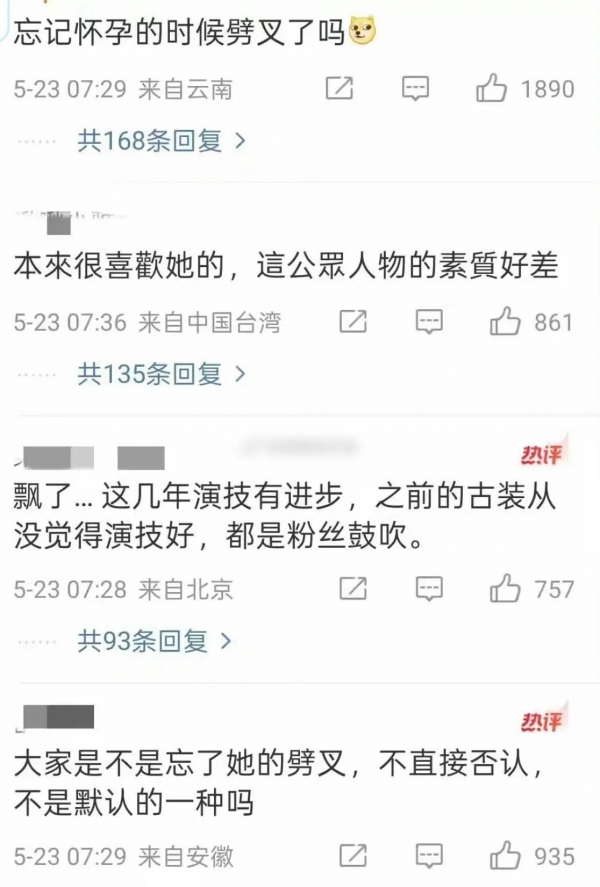Open comment icon on 北京 comment
Screen dimensions: 600x887
[x=429, y=589]
